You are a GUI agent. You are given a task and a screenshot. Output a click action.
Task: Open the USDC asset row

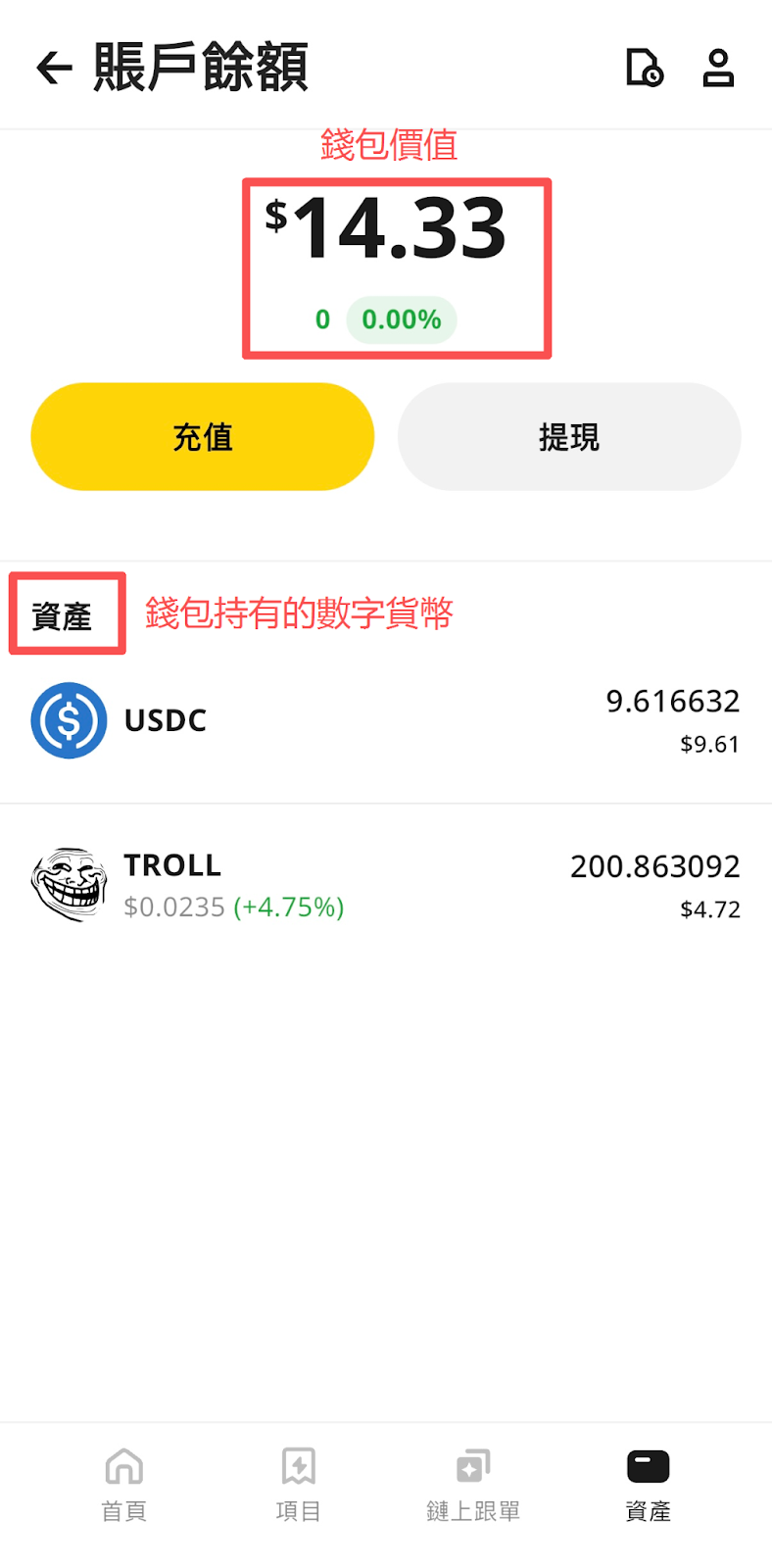[x=386, y=721]
